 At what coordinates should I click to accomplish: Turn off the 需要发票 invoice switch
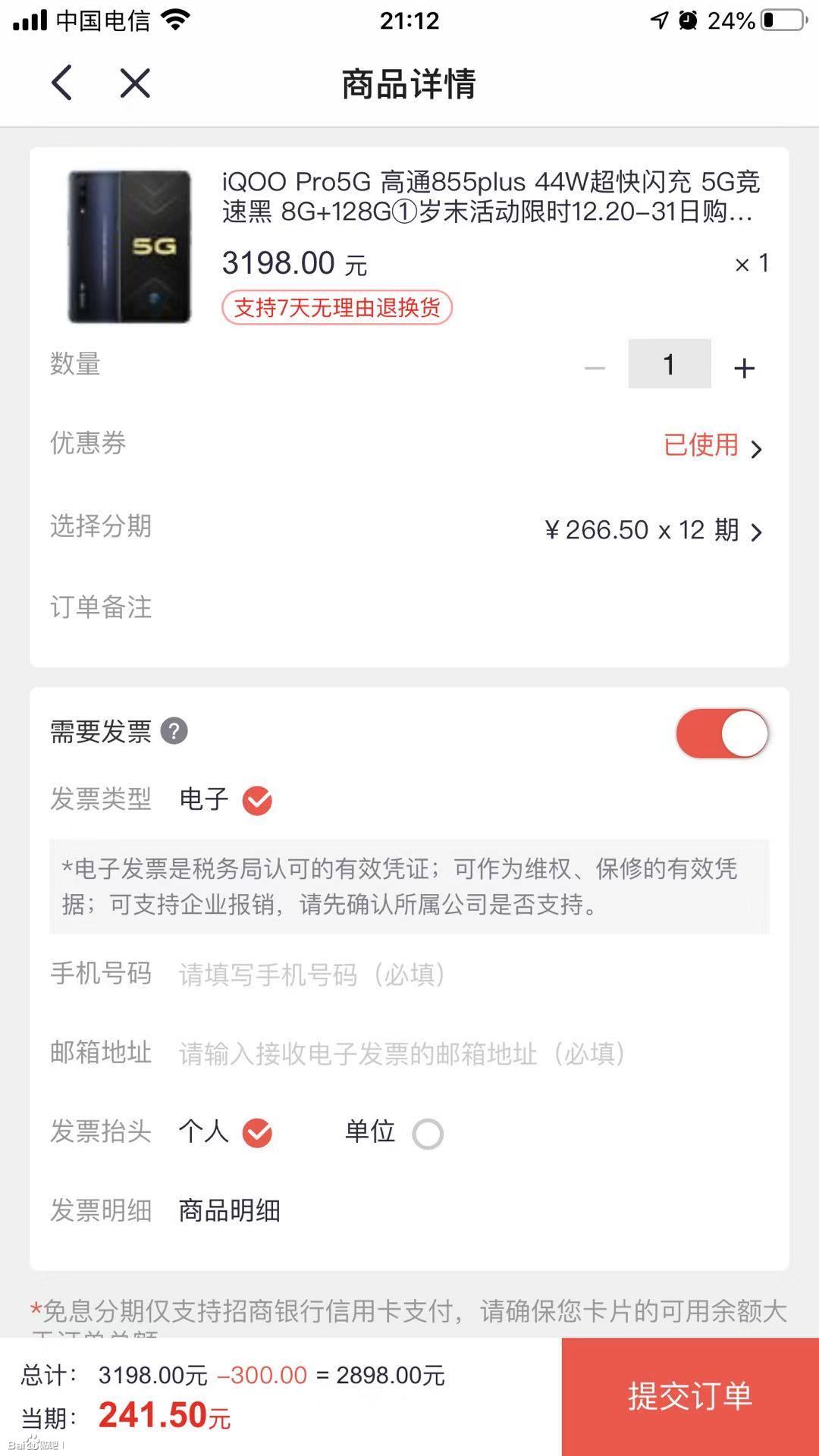722,733
